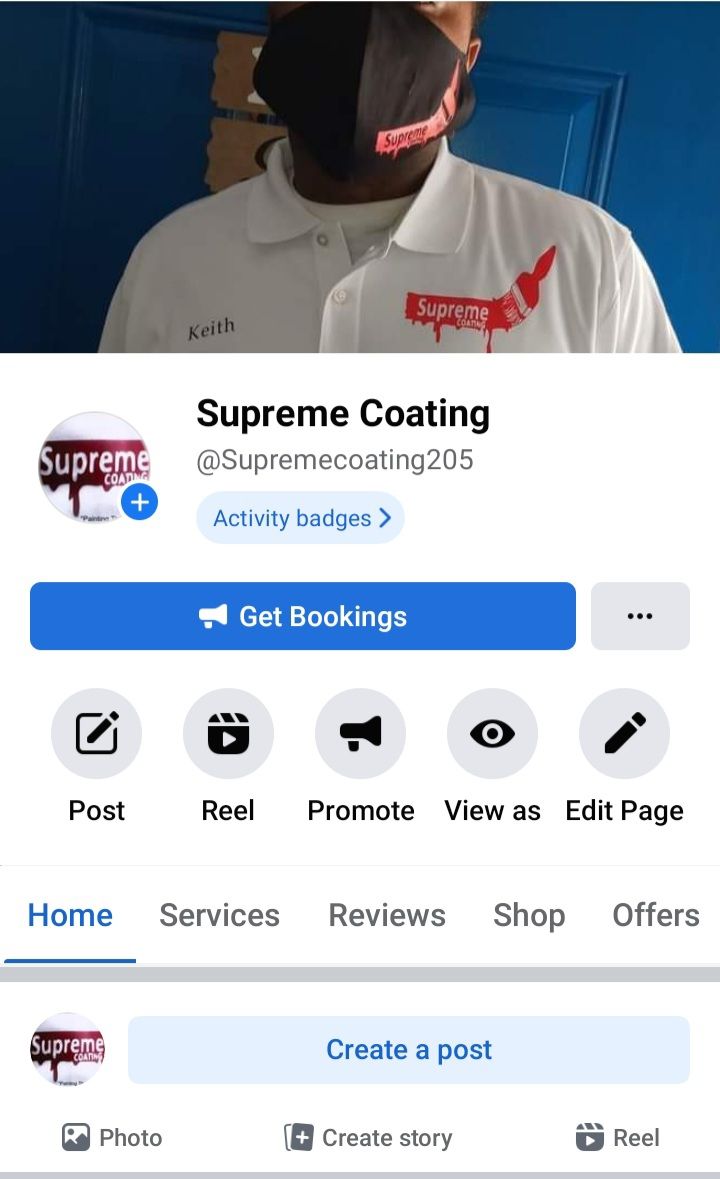Promote the Supreme Coating page
Screen dimensions: 720x1179
click(360, 735)
